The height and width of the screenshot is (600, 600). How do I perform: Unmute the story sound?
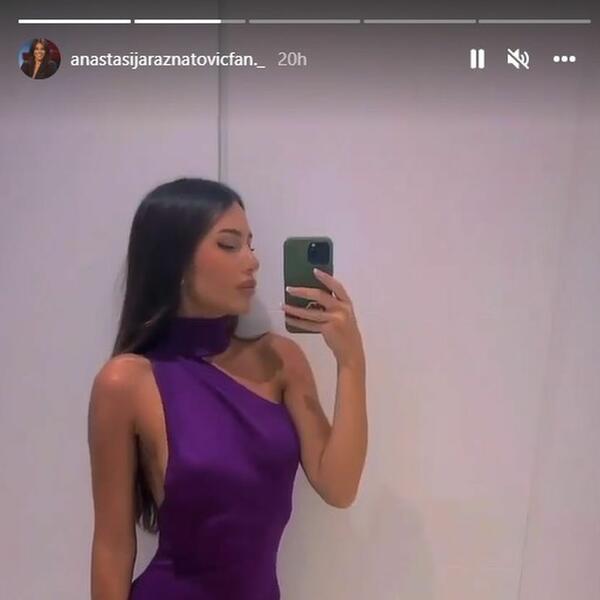(518, 59)
